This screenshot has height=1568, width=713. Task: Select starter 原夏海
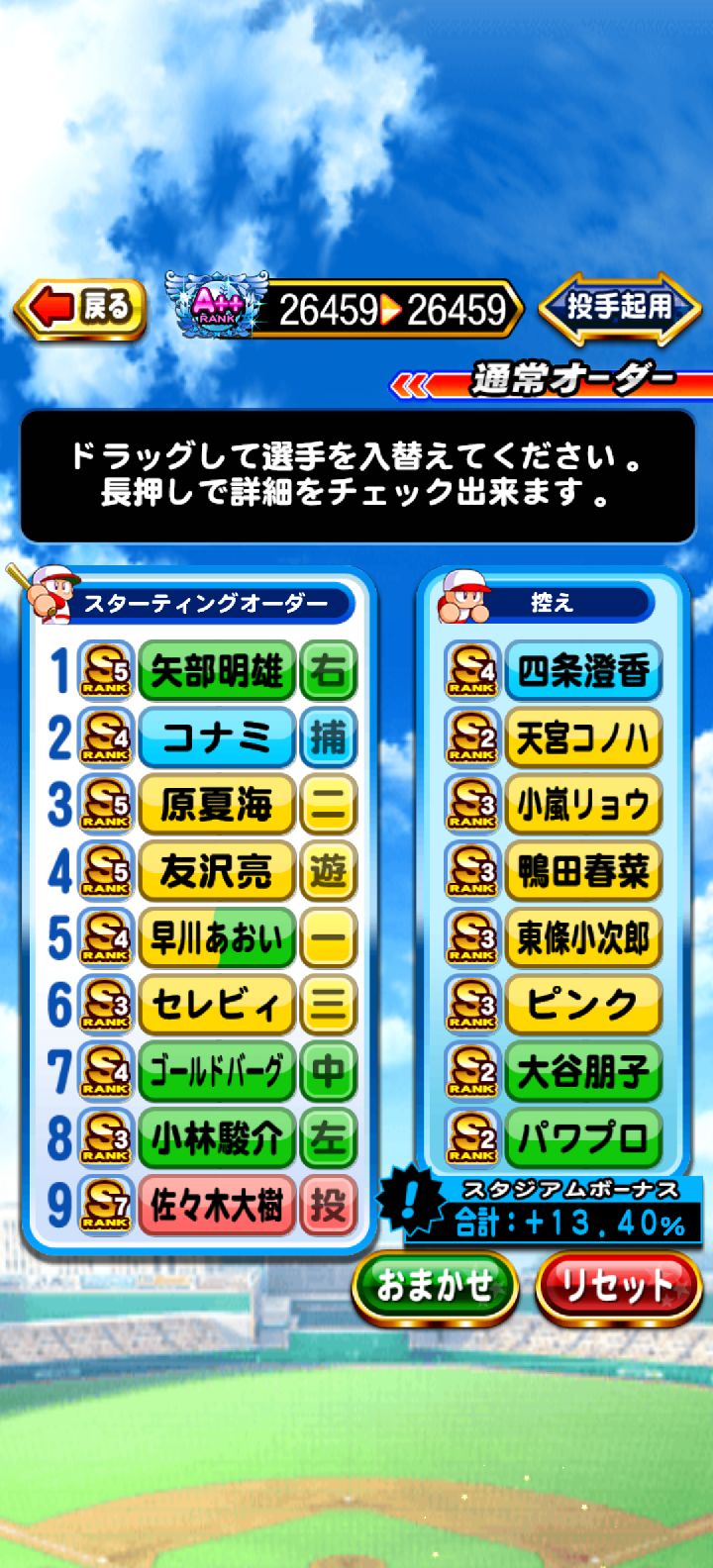pos(217,805)
